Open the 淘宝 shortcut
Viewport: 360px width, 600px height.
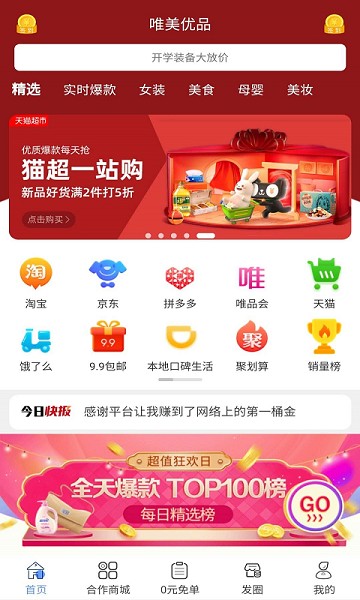pos(36,284)
